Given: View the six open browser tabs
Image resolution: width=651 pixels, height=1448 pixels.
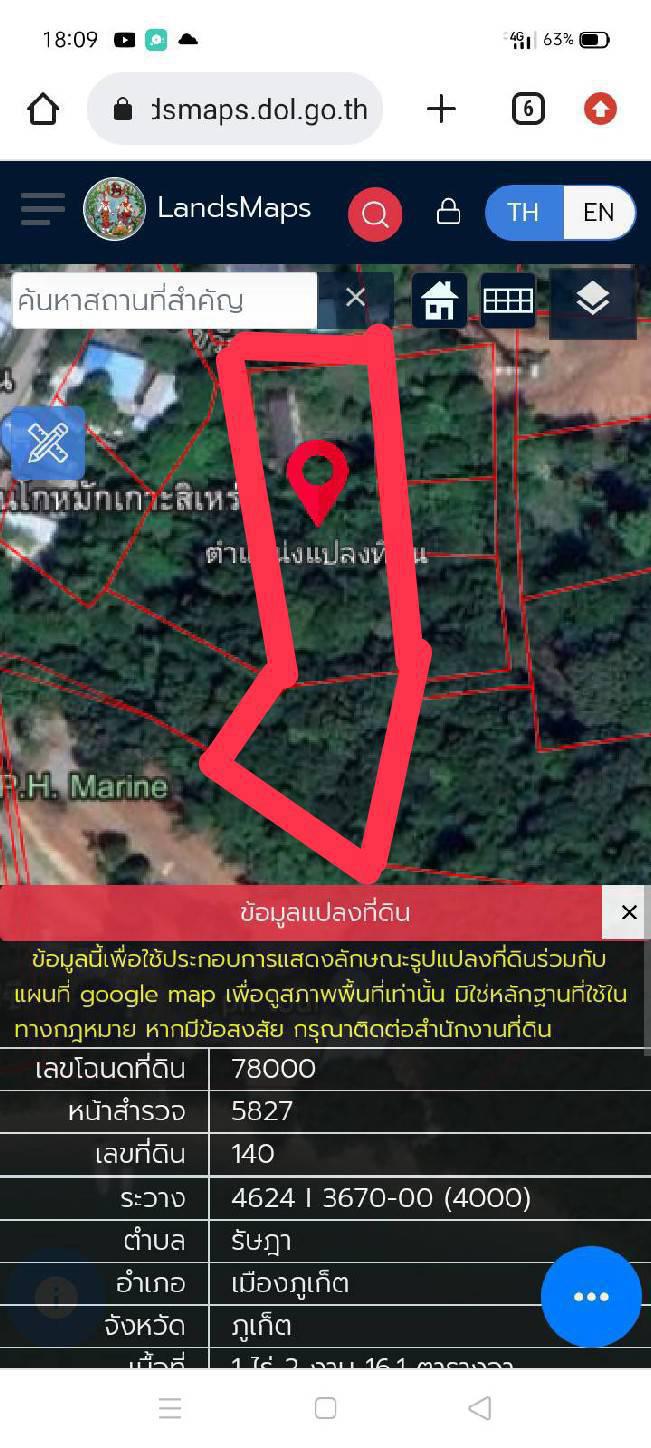Looking at the screenshot, I should [528, 109].
